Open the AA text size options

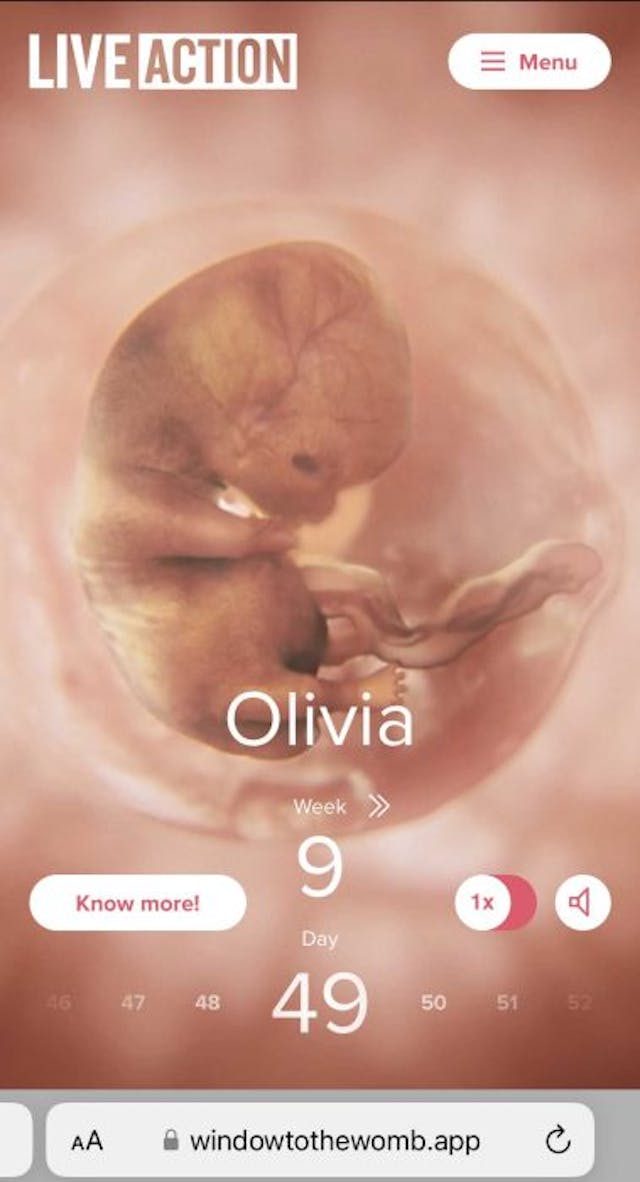(87, 1141)
